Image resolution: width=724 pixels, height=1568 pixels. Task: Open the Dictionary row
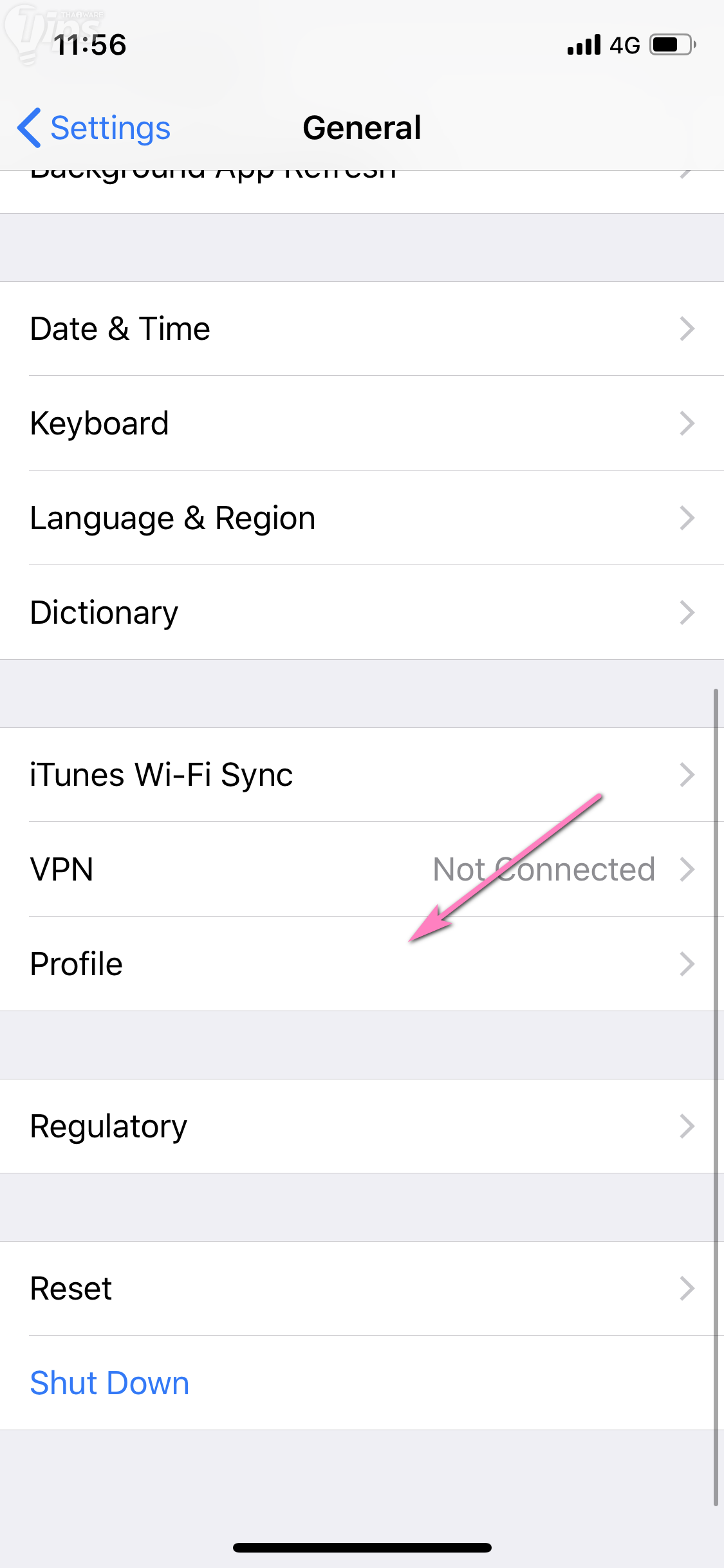click(x=362, y=613)
